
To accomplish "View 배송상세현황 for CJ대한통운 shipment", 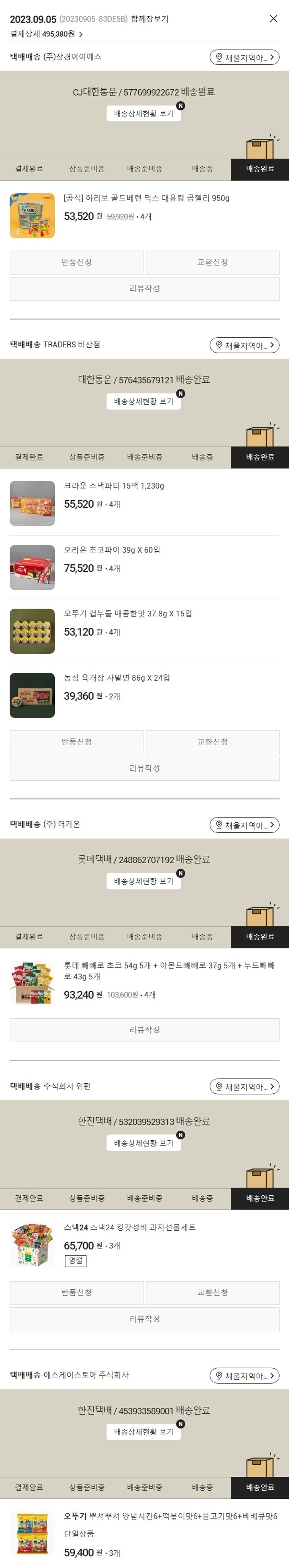I will (x=144, y=114).
